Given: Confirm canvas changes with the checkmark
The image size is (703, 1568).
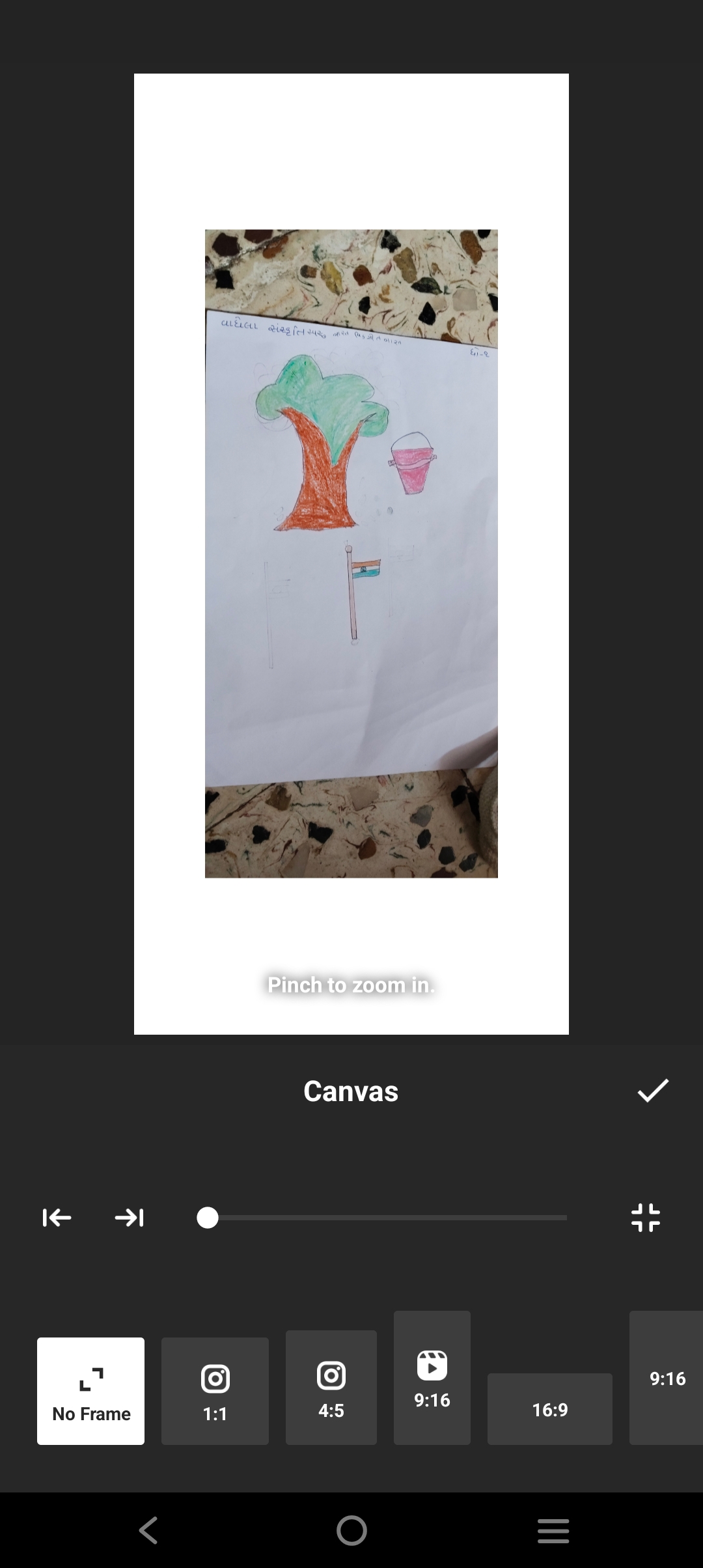Looking at the screenshot, I should (x=652, y=1091).
